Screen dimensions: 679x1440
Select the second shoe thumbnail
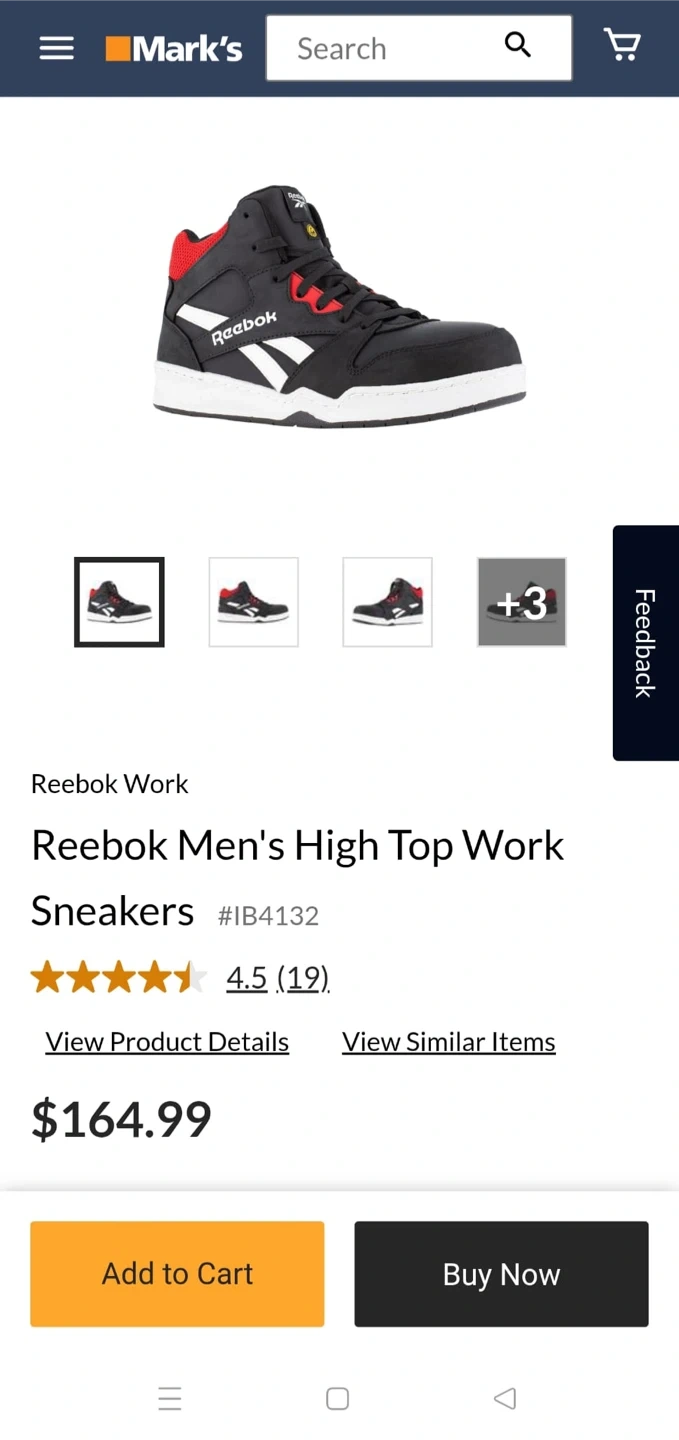click(x=253, y=602)
